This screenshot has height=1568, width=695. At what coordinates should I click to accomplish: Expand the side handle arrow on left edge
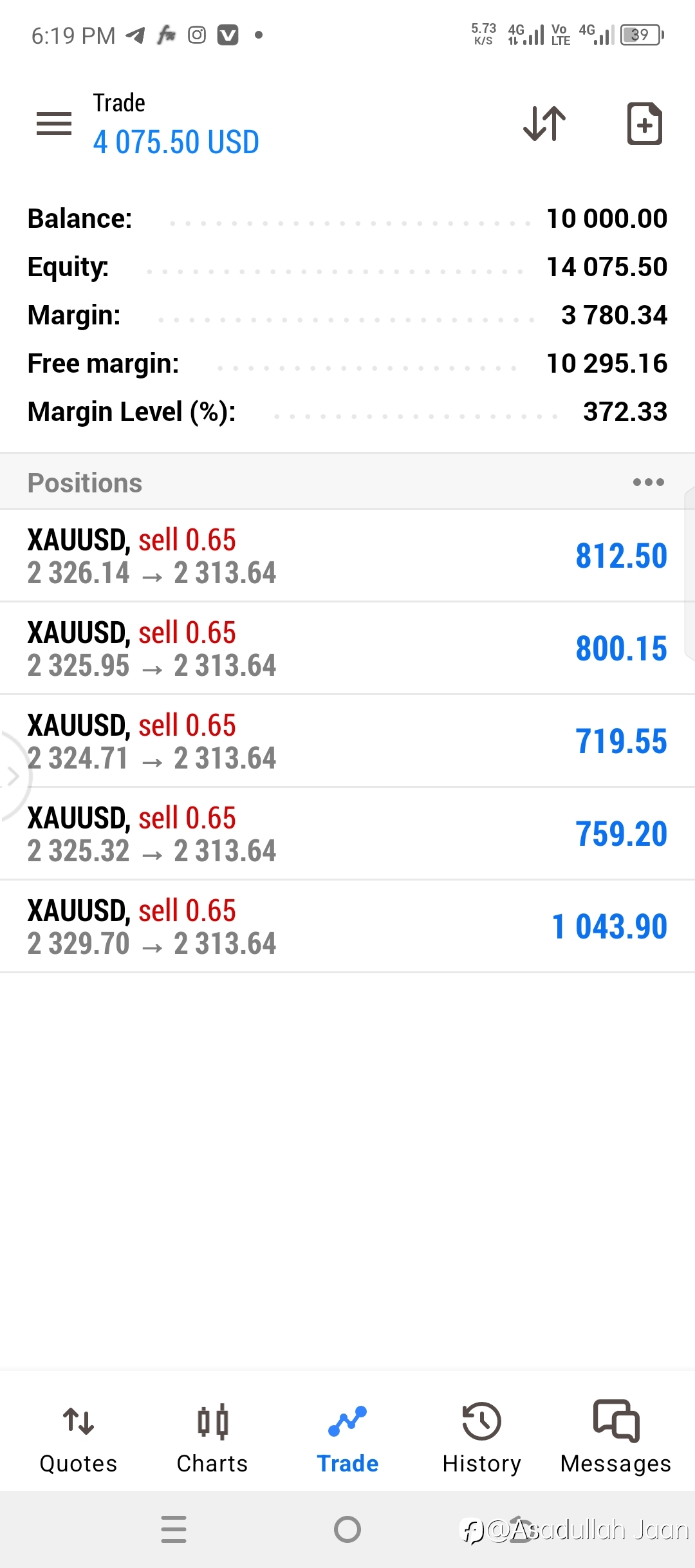click(x=13, y=776)
